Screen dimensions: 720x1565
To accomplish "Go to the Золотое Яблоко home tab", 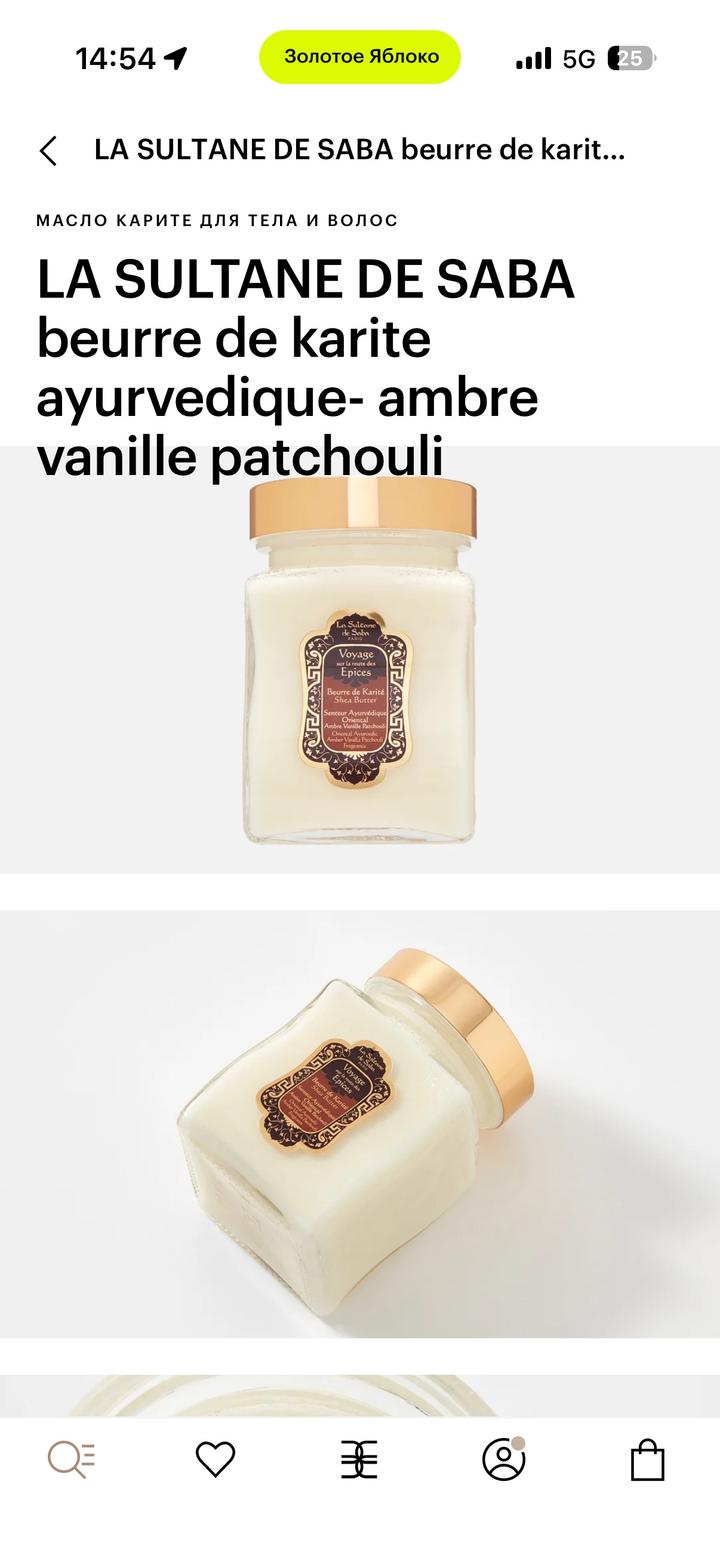I will pos(359,1460).
